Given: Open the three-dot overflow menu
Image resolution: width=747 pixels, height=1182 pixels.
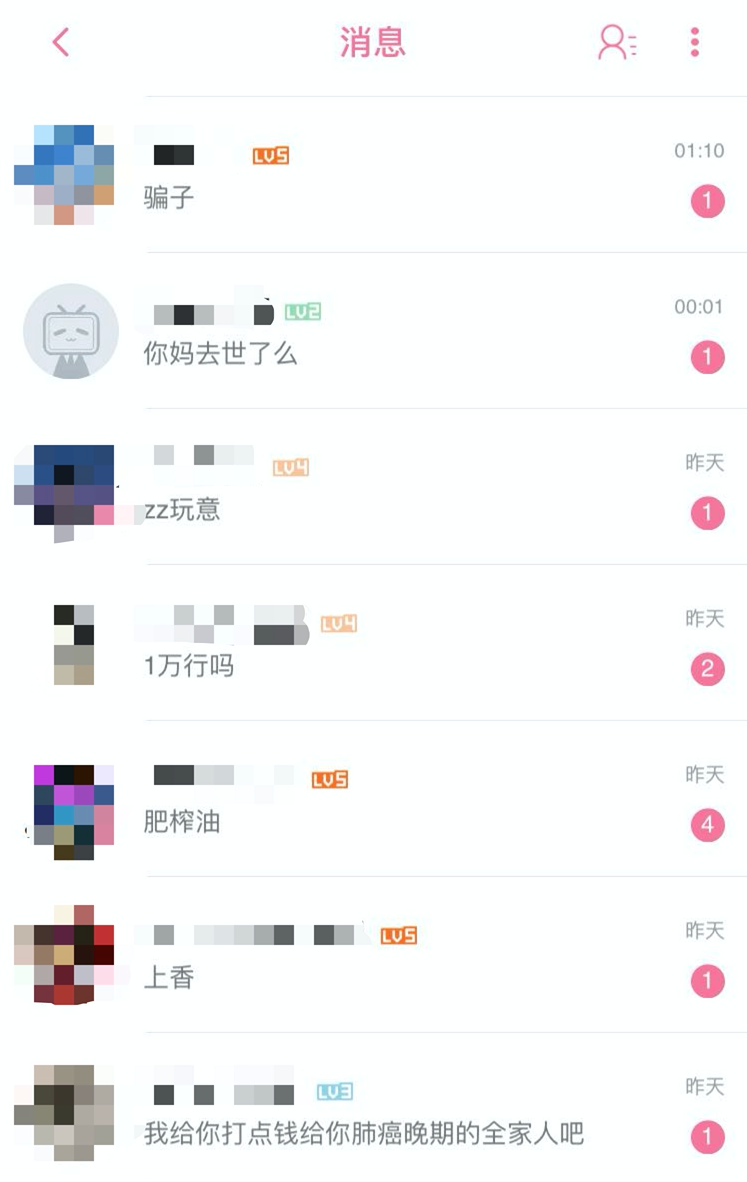Looking at the screenshot, I should coord(696,43).
